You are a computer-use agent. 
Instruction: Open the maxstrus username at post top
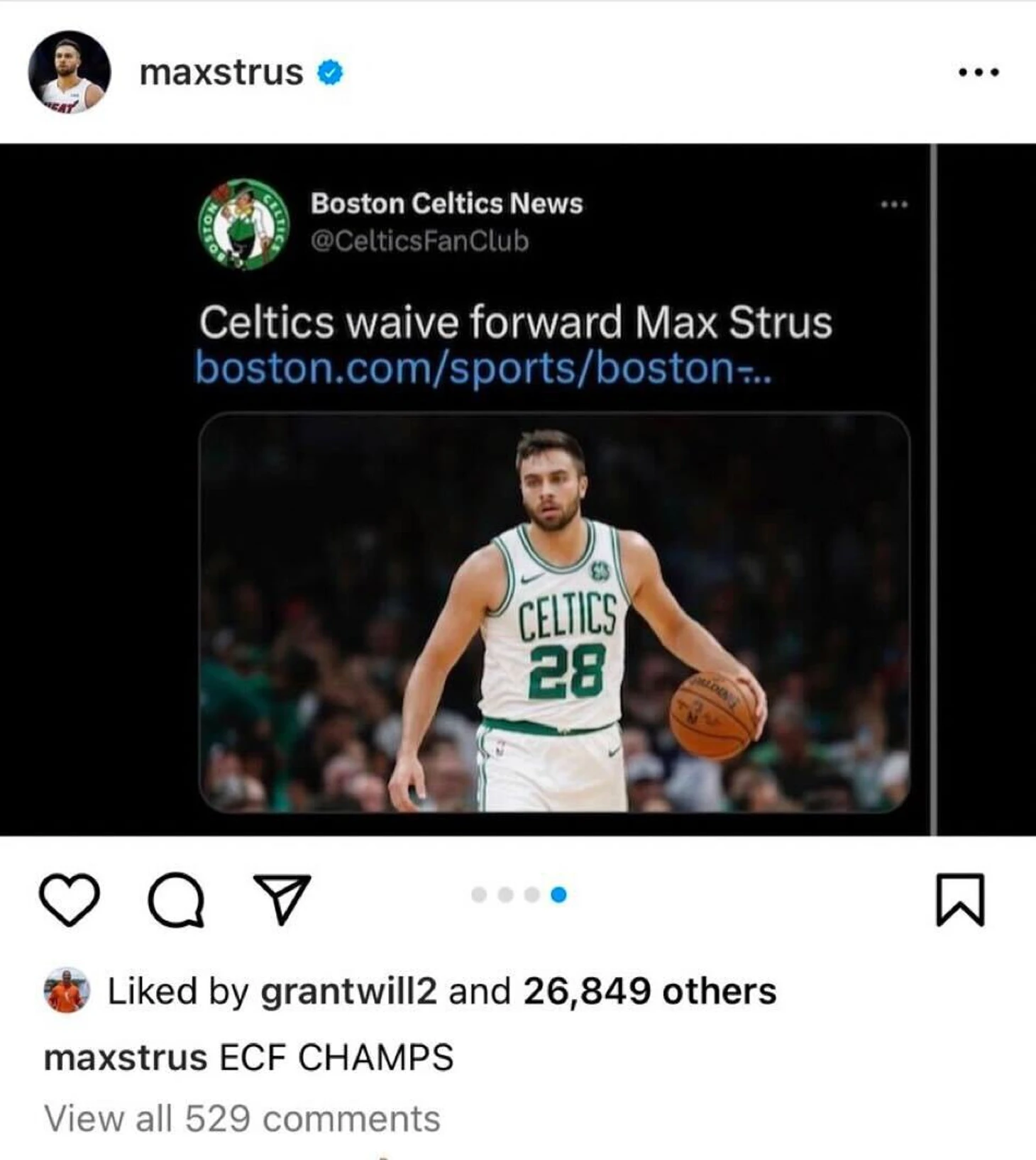coord(221,72)
